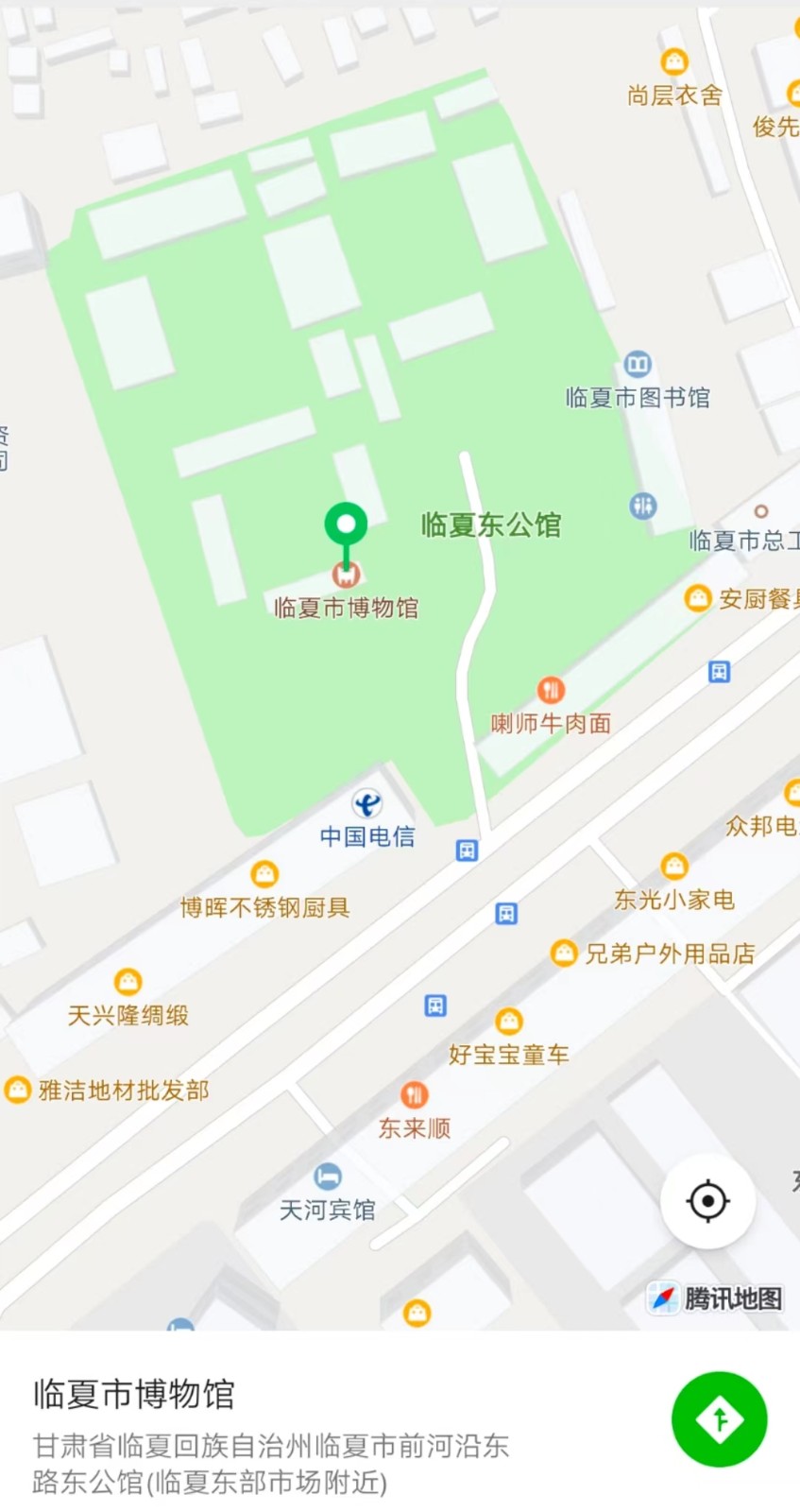The image size is (800, 1512).
Task: Select 兄弟户外用品店 shop marker
Action: [x=564, y=953]
